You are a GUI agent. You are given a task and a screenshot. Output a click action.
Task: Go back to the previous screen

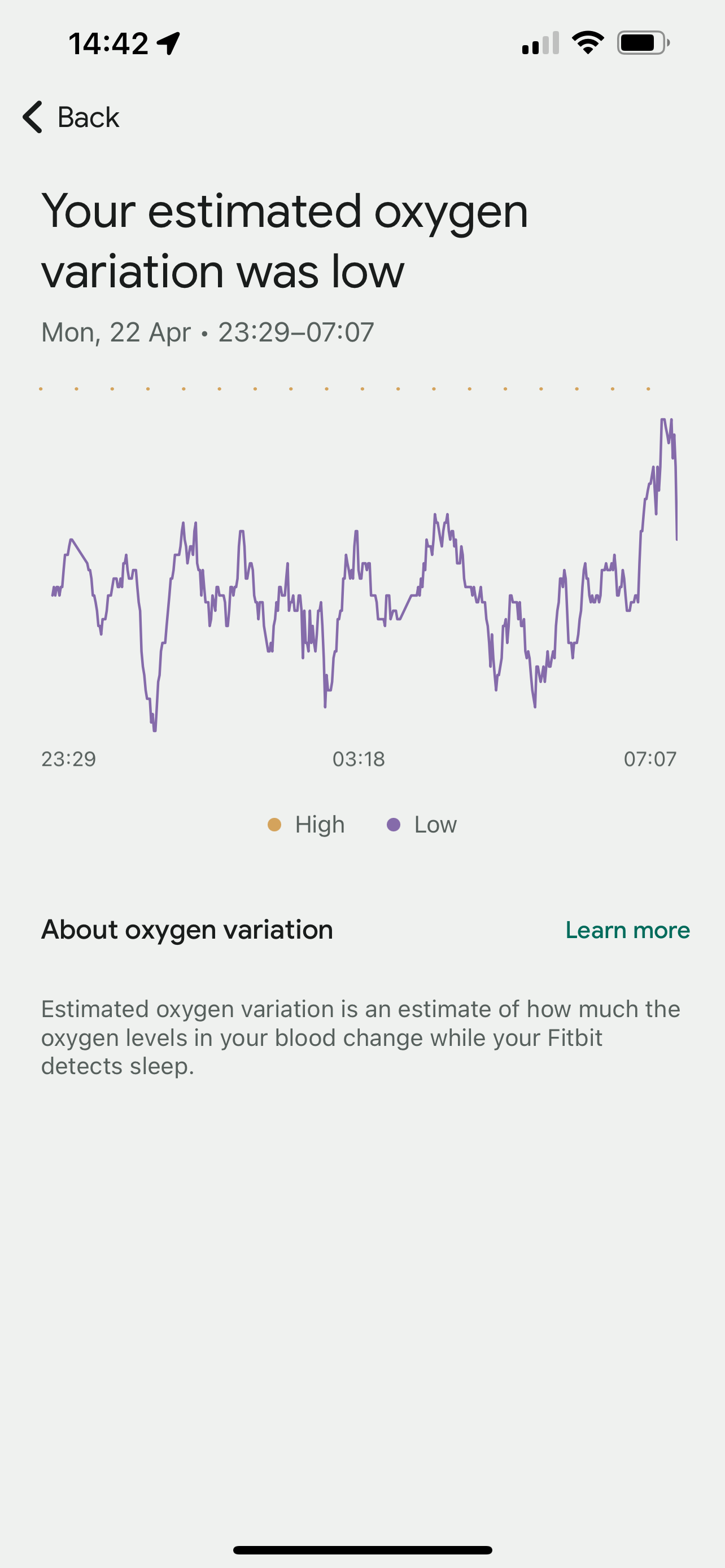[x=71, y=117]
